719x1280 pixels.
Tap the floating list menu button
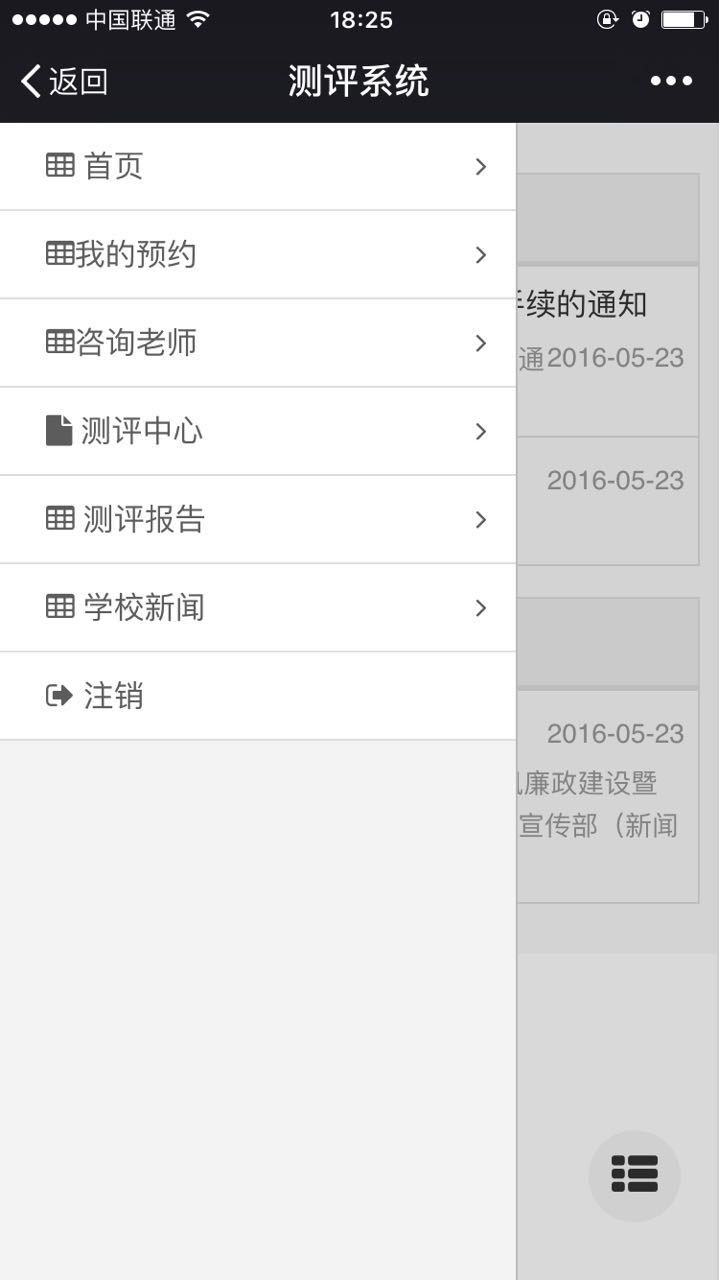pyautogui.click(x=634, y=1174)
